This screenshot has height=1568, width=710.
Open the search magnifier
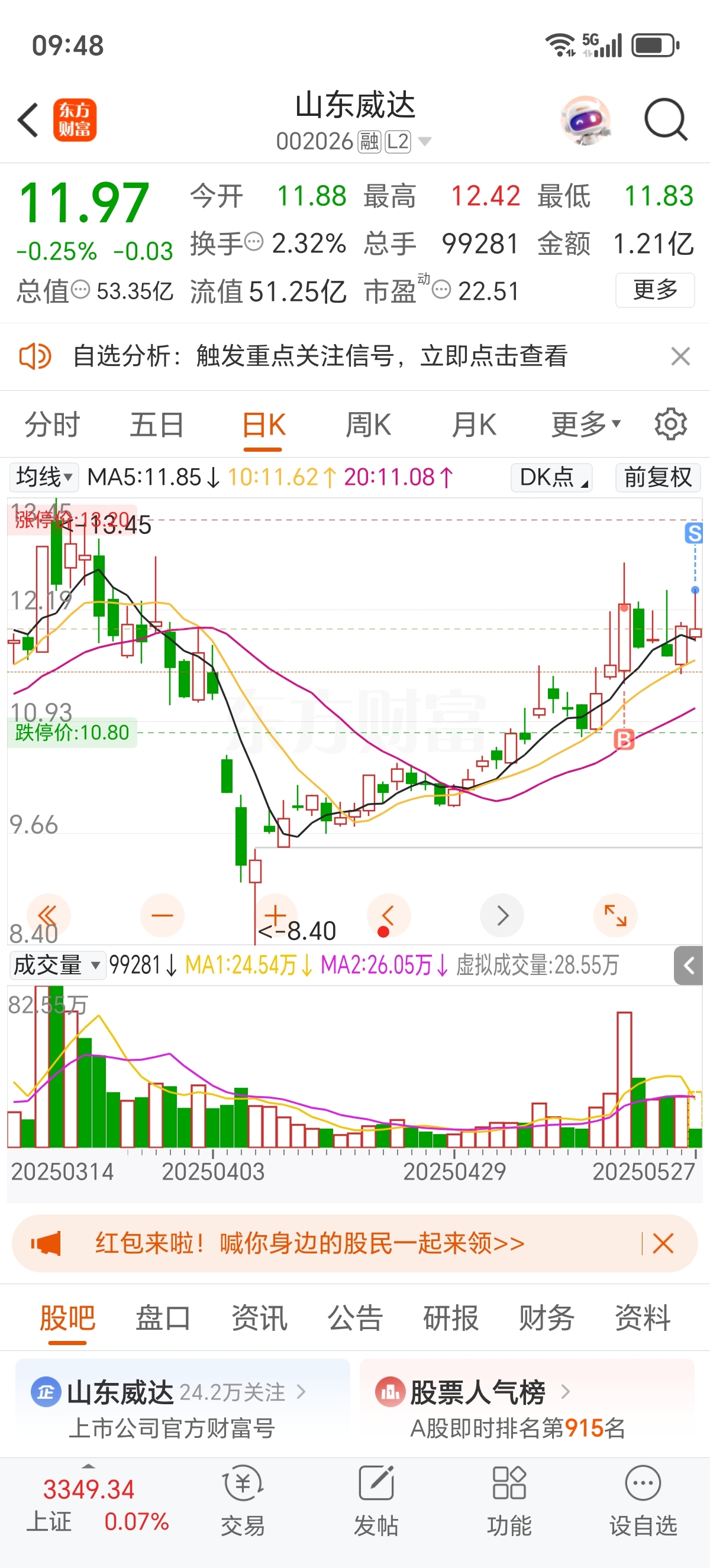pyautogui.click(x=666, y=120)
